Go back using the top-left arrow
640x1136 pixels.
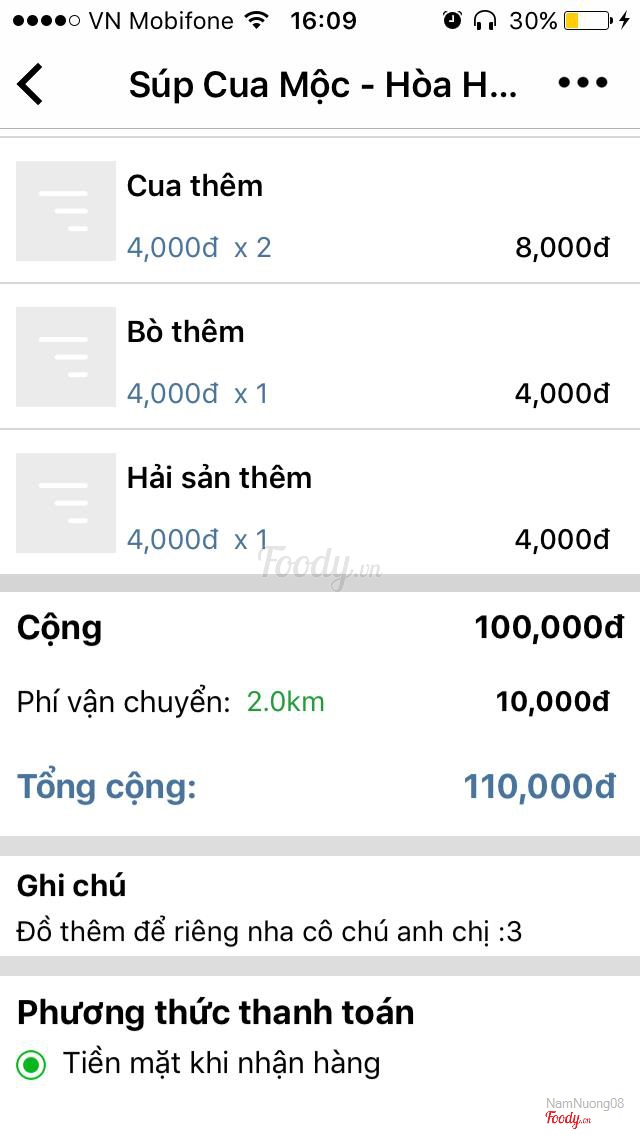(x=31, y=84)
